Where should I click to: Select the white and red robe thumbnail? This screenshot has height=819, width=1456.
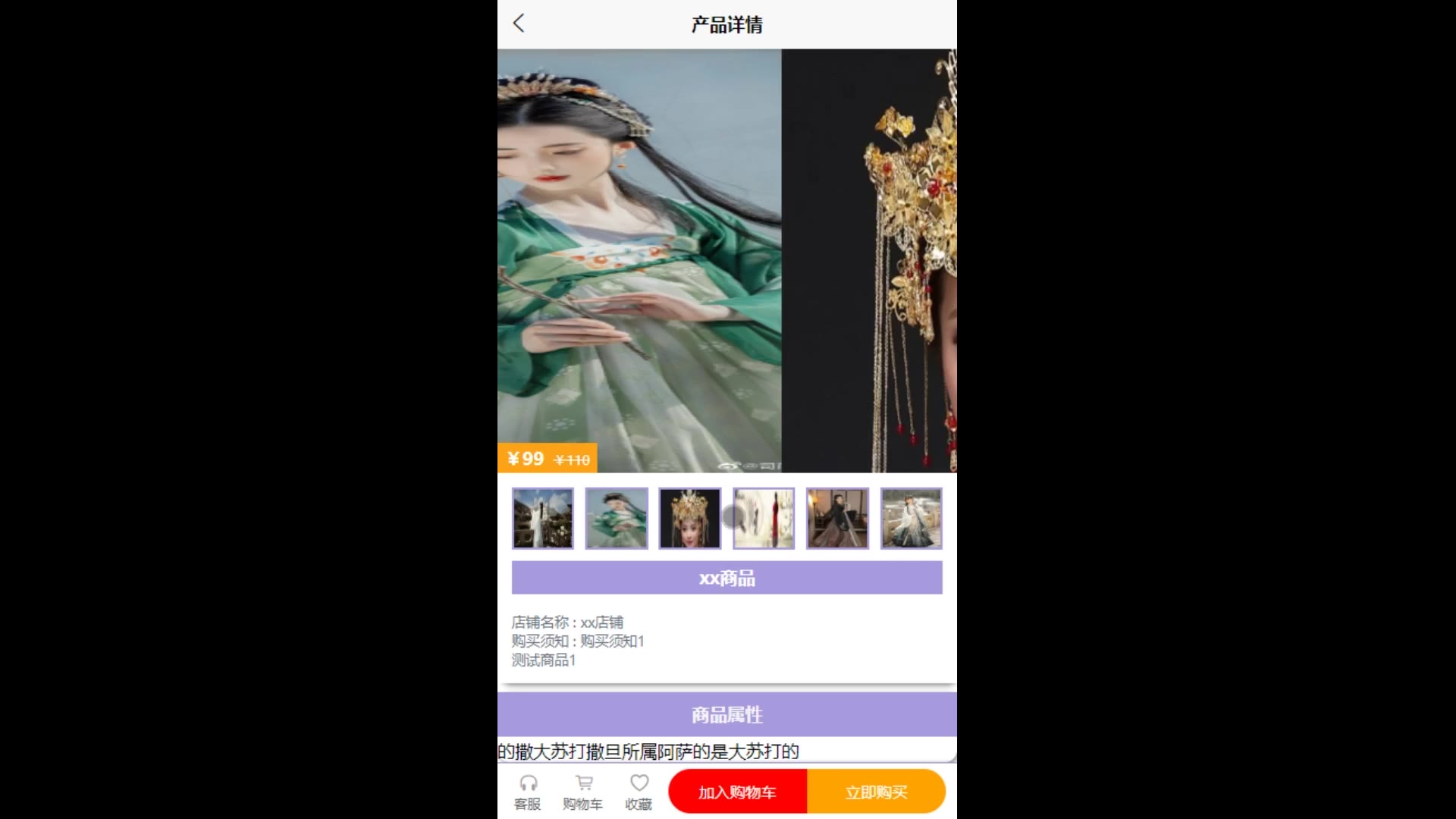[764, 518]
